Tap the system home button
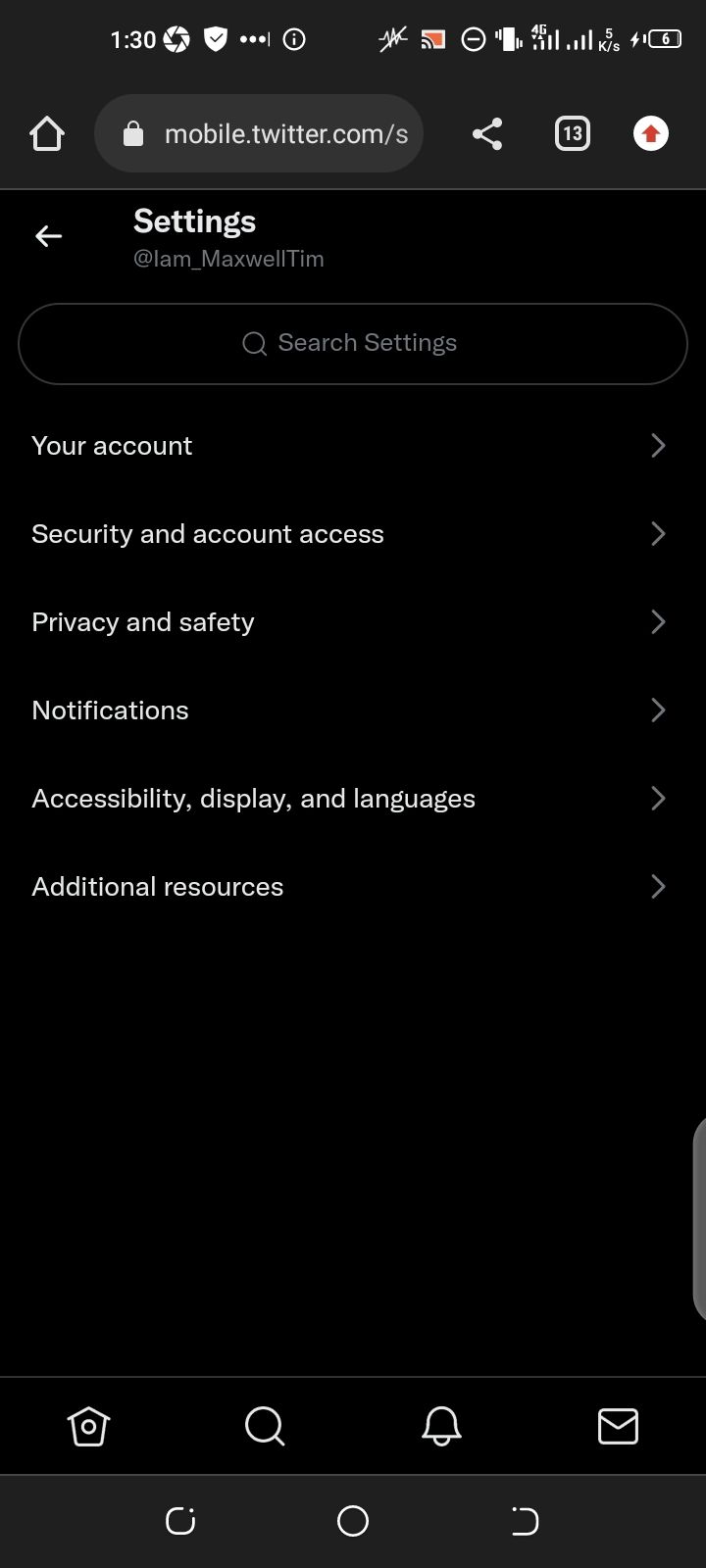This screenshot has height=1568, width=706. coord(353,1521)
